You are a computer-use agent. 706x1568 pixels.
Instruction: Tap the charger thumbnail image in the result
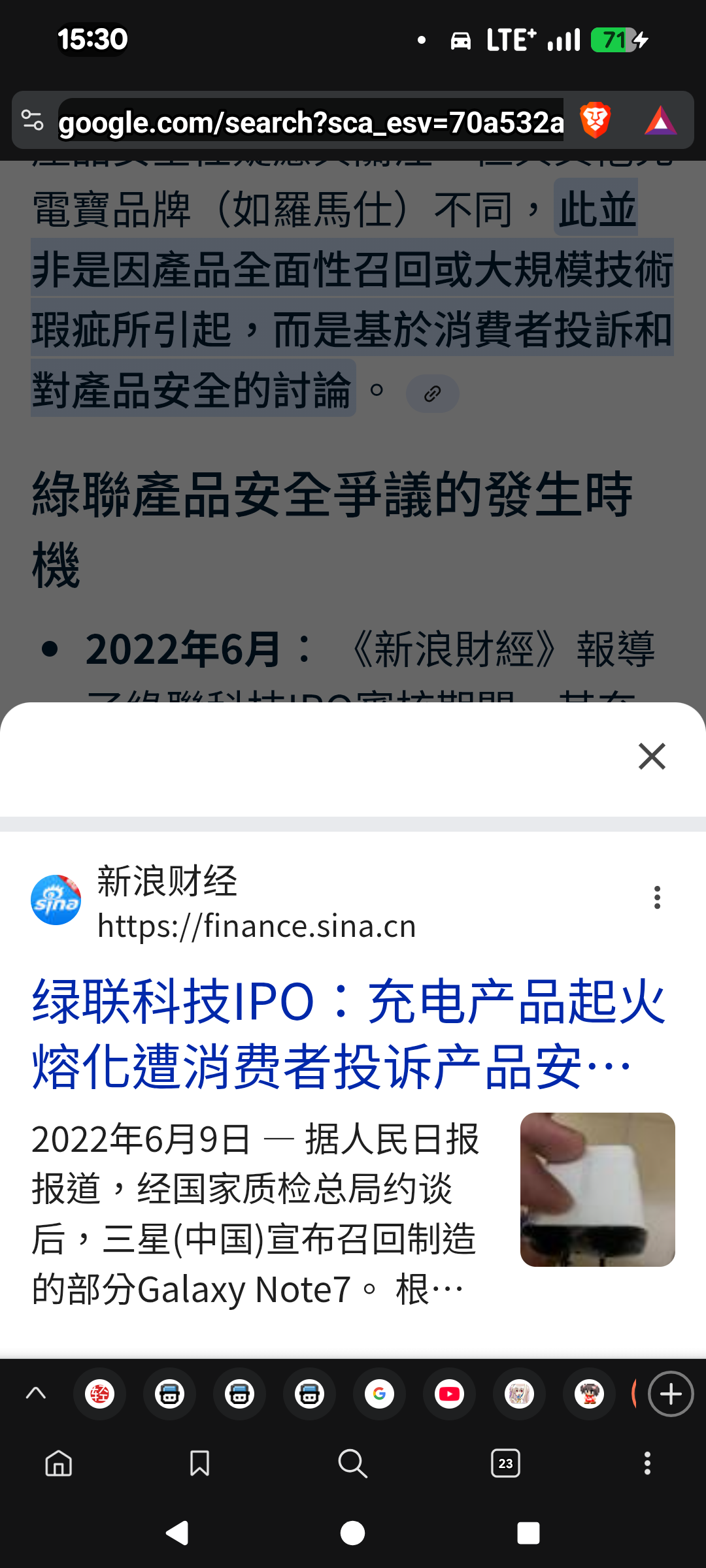597,1190
